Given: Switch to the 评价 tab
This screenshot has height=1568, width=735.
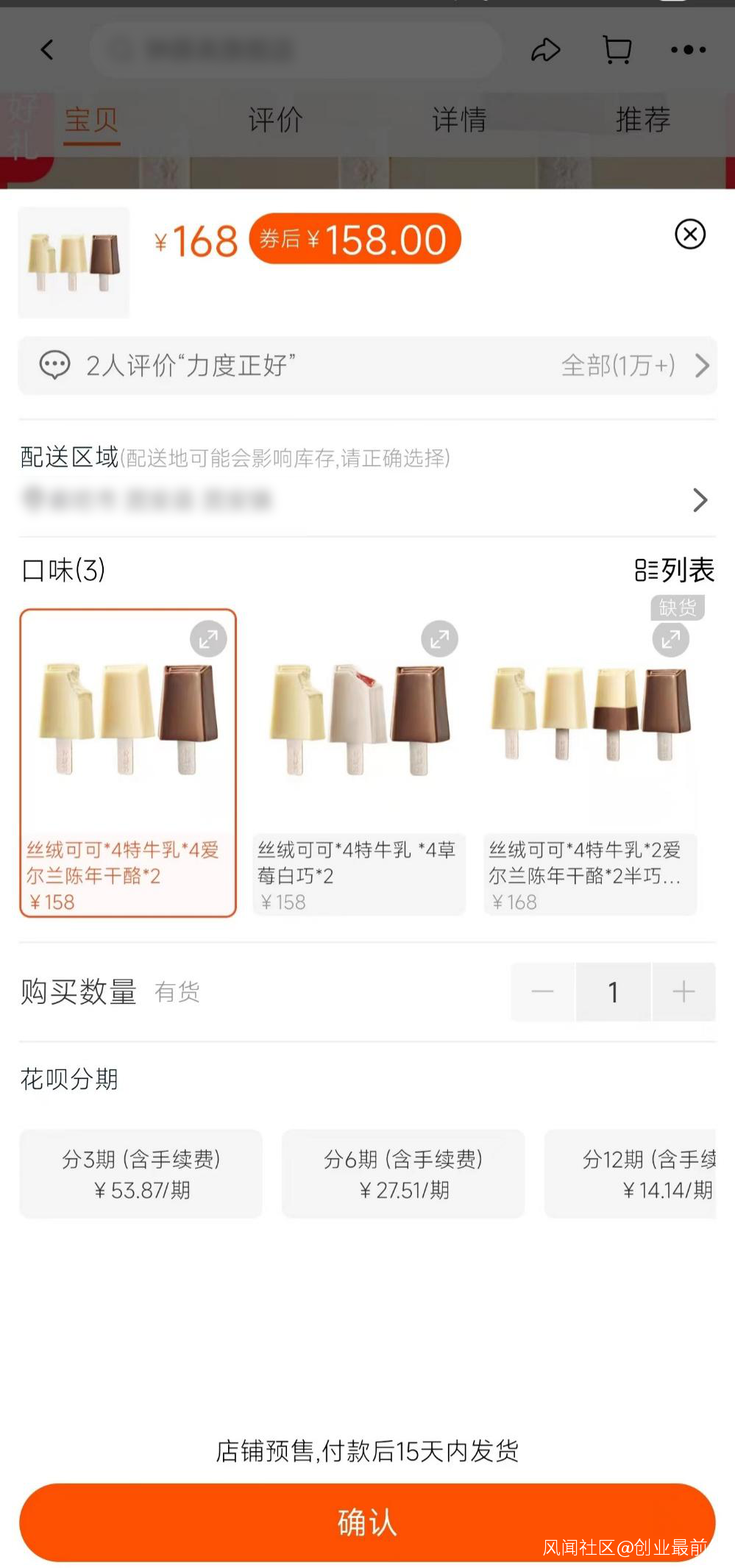Looking at the screenshot, I should (x=275, y=119).
